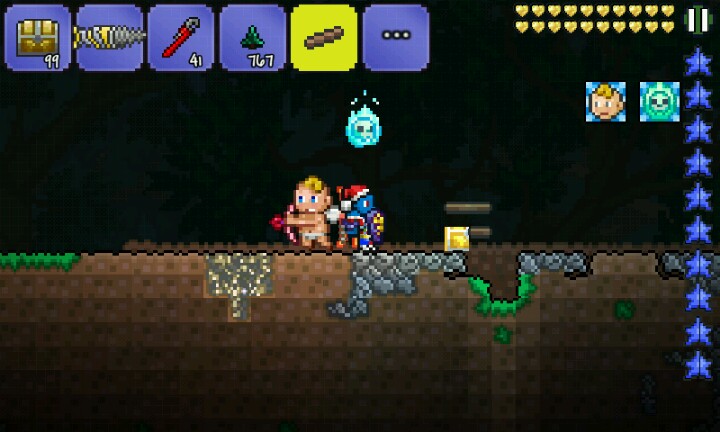Select the red wrench hotbar slot
This screenshot has height=432, width=720.
(x=181, y=37)
